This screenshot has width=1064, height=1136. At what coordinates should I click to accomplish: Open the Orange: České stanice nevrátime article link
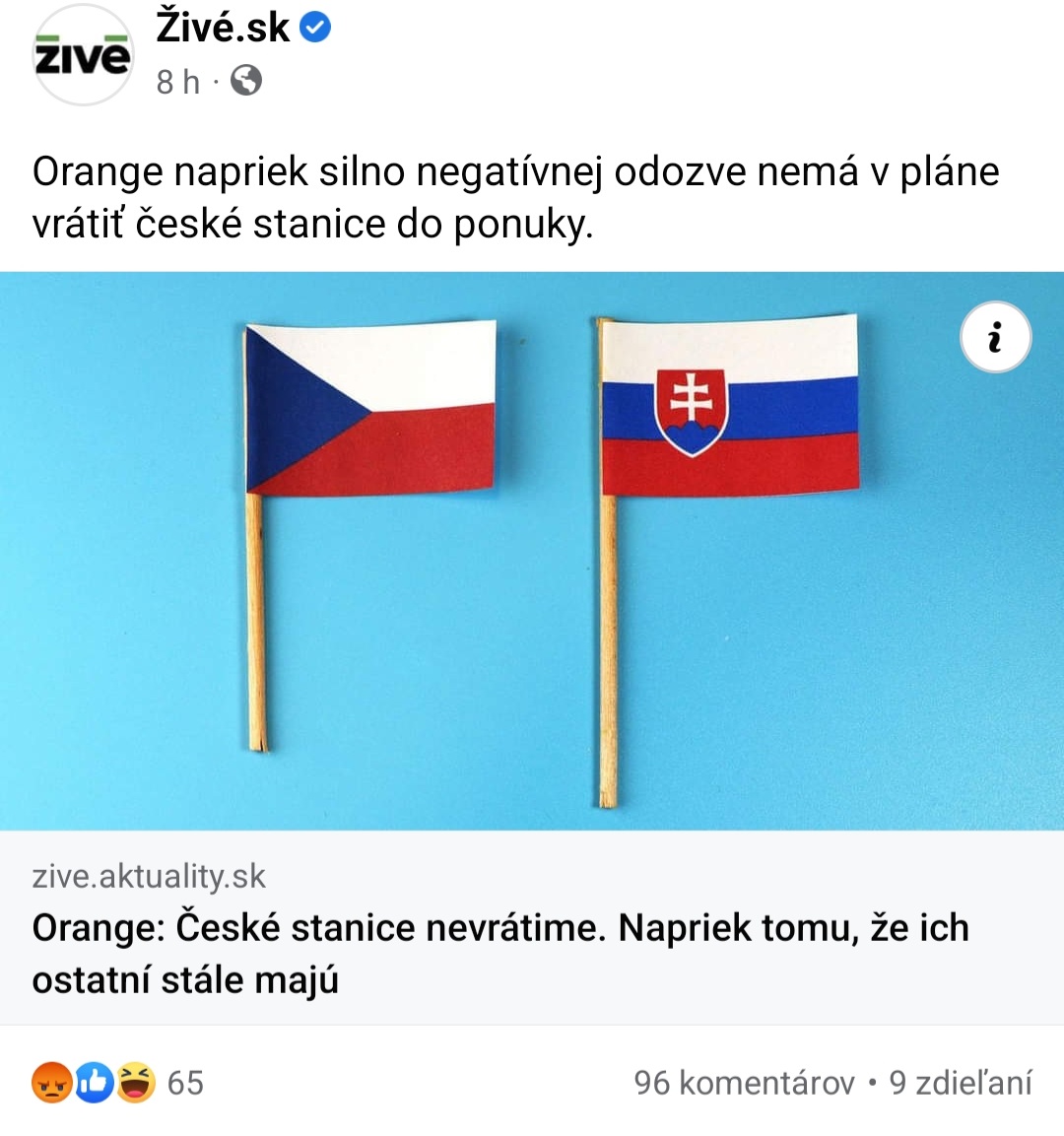(x=500, y=952)
